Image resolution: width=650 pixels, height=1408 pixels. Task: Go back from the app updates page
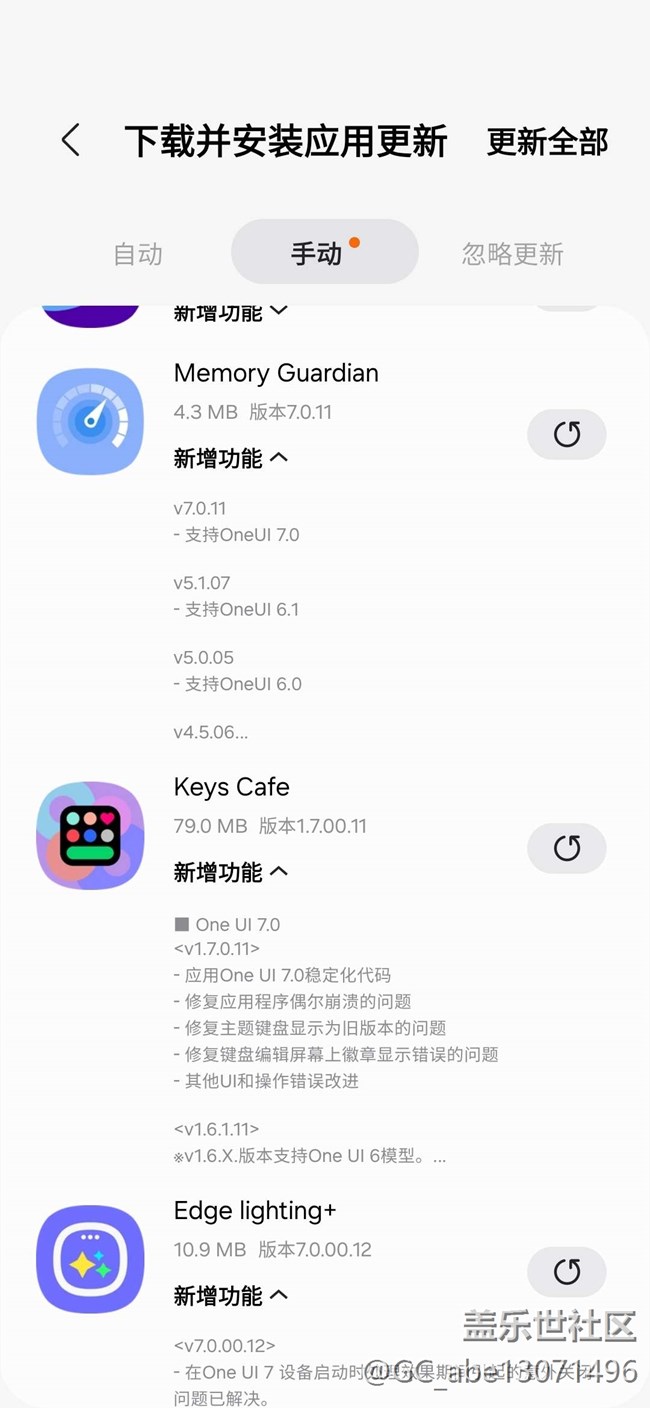click(70, 141)
